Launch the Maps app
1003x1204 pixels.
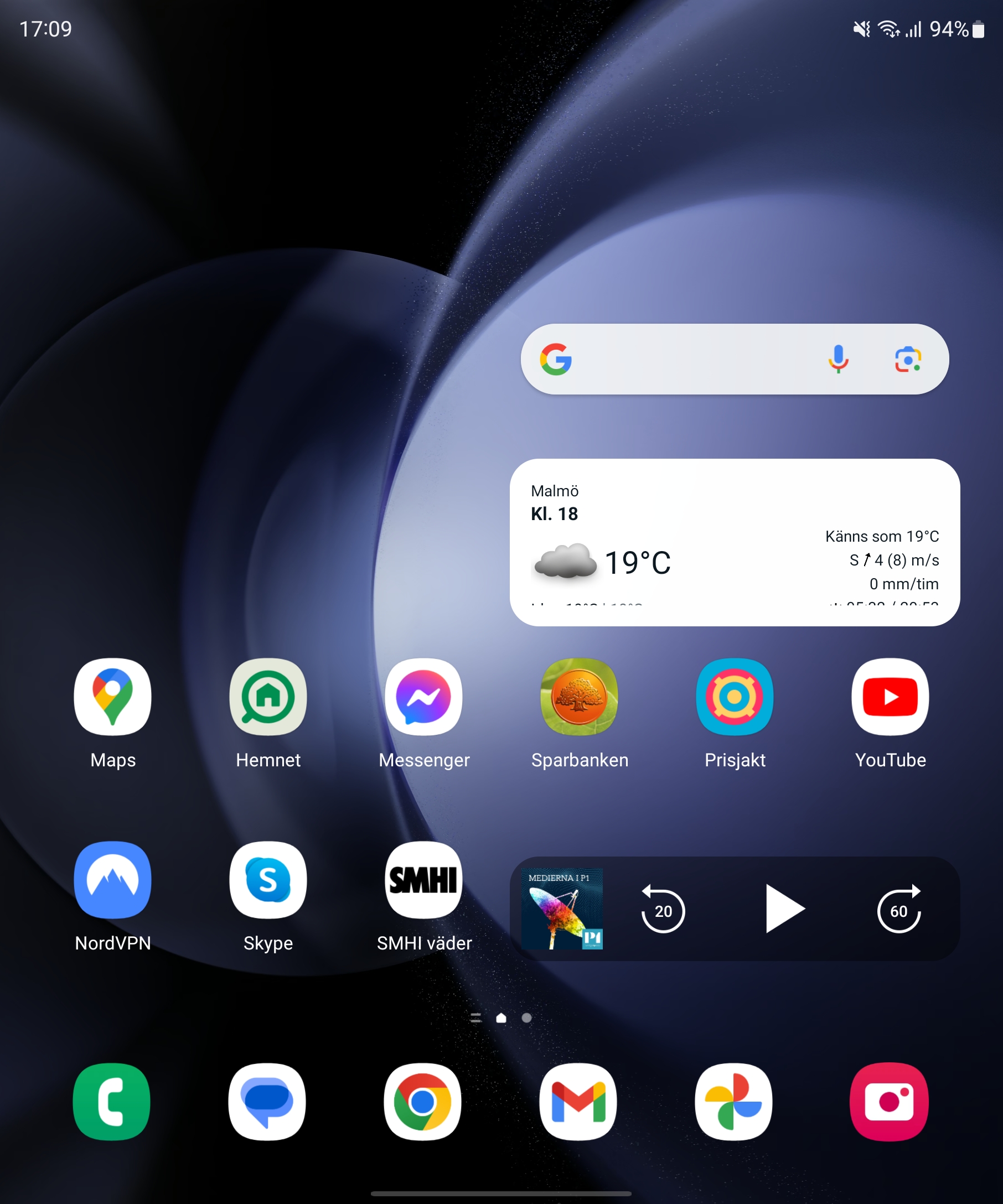[x=113, y=697]
